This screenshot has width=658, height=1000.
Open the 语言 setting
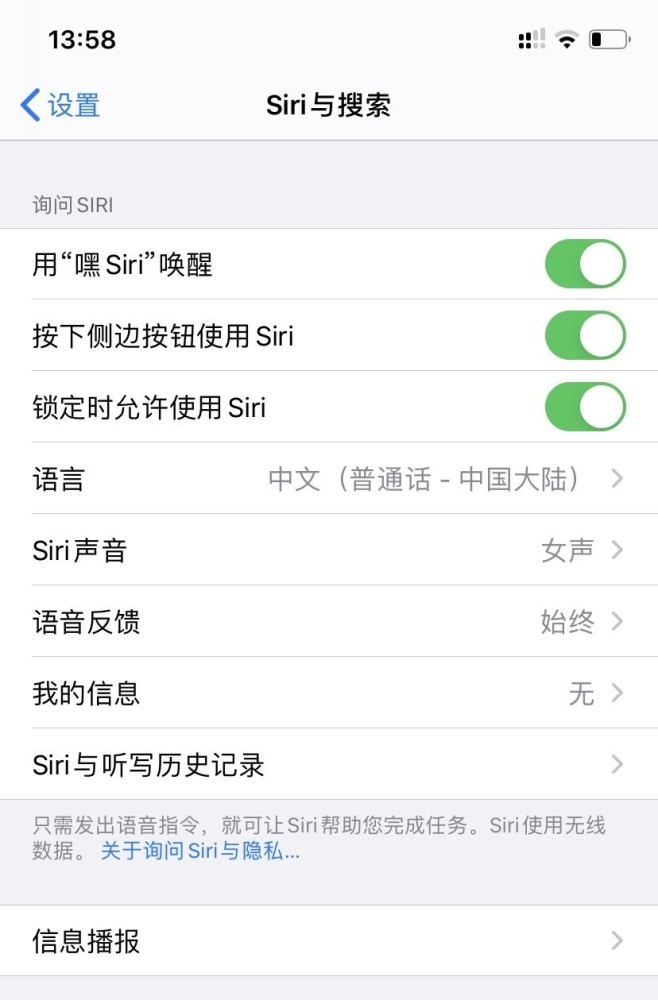pyautogui.click(x=329, y=479)
